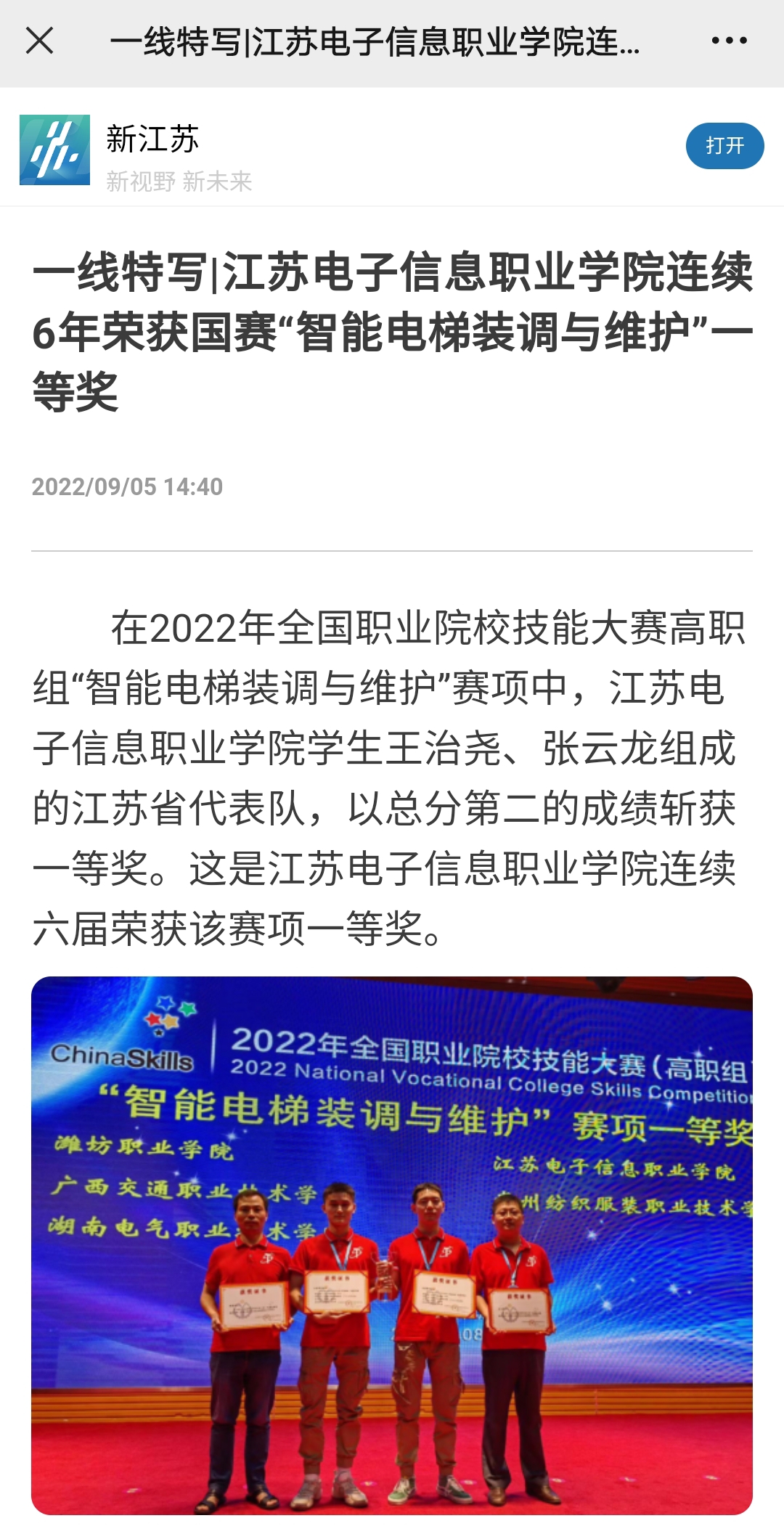The width and height of the screenshot is (784, 1534).
Task: Open the three-dot overflow menu
Action: (x=729, y=41)
